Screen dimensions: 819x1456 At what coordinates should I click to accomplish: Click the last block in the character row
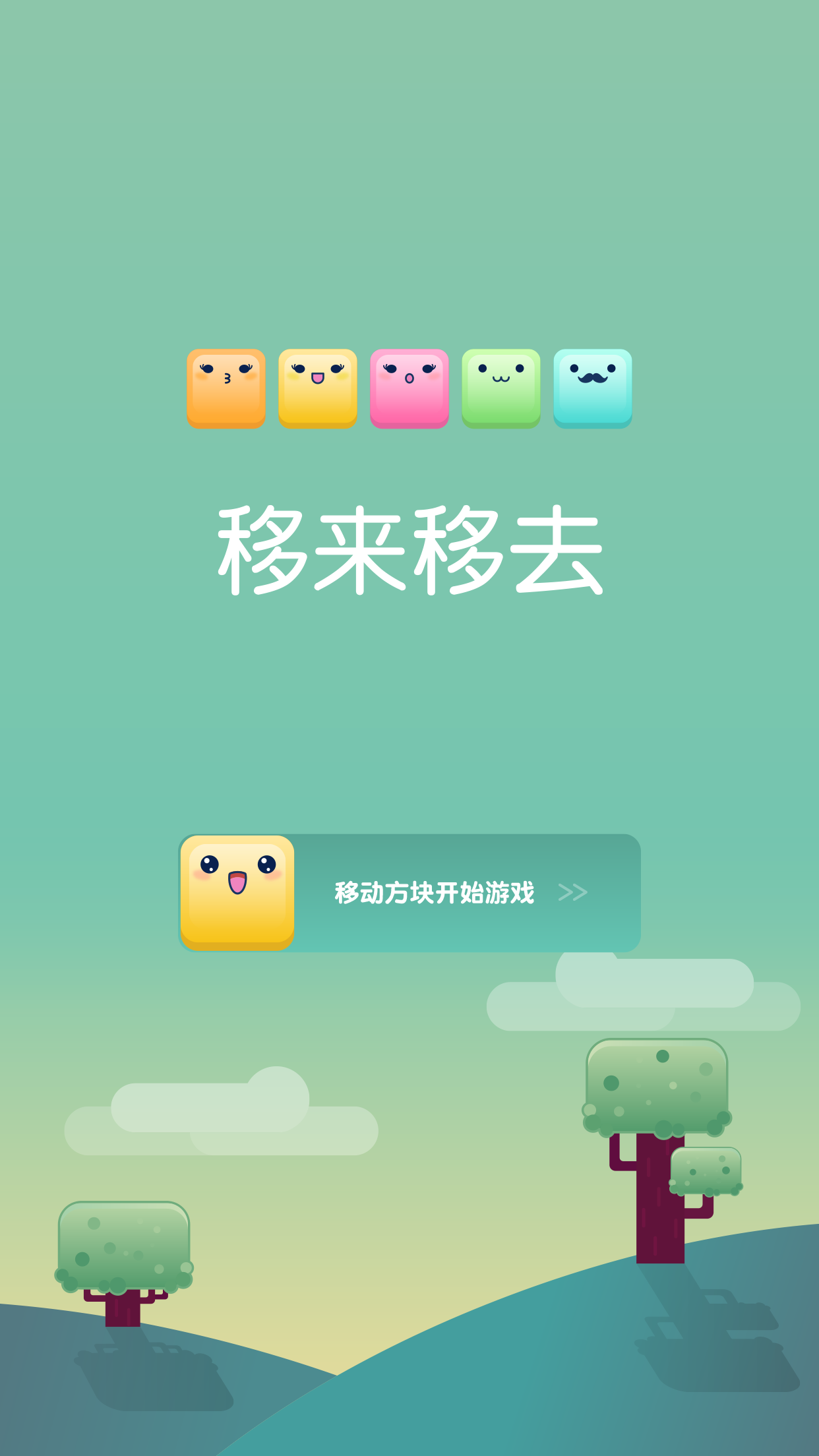point(592,388)
